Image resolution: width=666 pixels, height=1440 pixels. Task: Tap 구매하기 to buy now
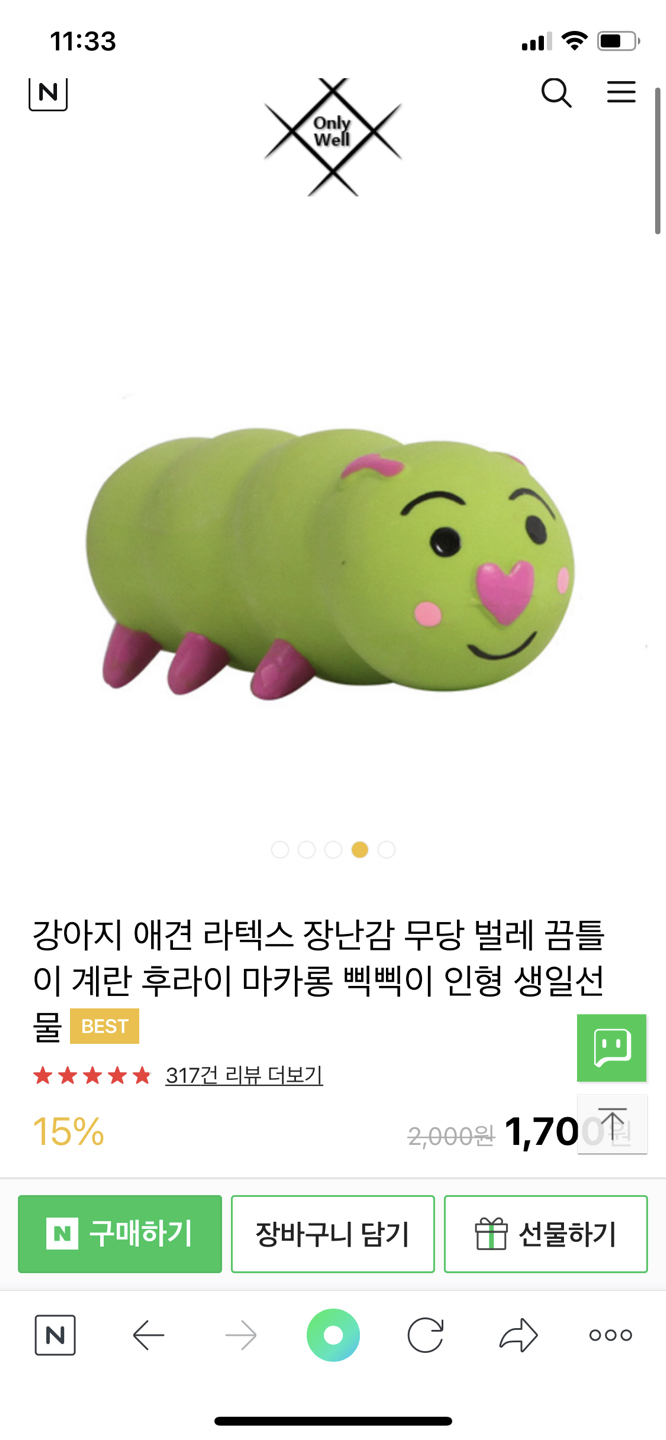pyautogui.click(x=120, y=1234)
